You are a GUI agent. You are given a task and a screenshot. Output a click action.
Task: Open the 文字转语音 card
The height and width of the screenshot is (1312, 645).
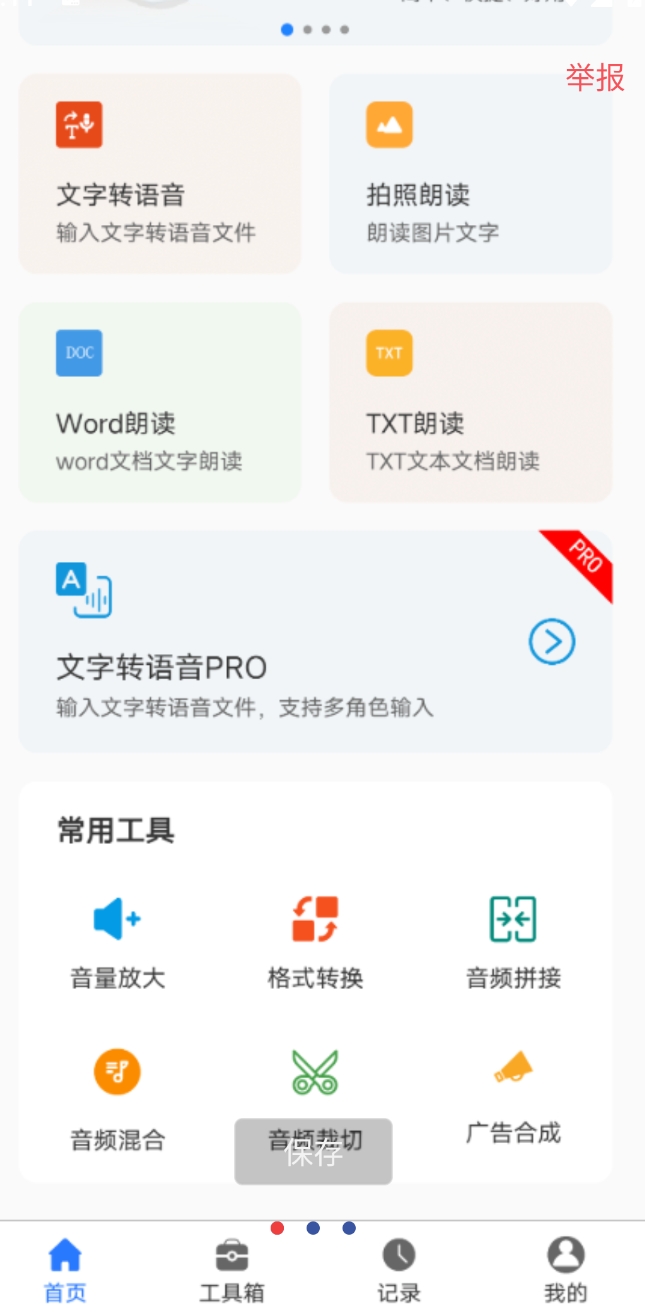click(160, 173)
